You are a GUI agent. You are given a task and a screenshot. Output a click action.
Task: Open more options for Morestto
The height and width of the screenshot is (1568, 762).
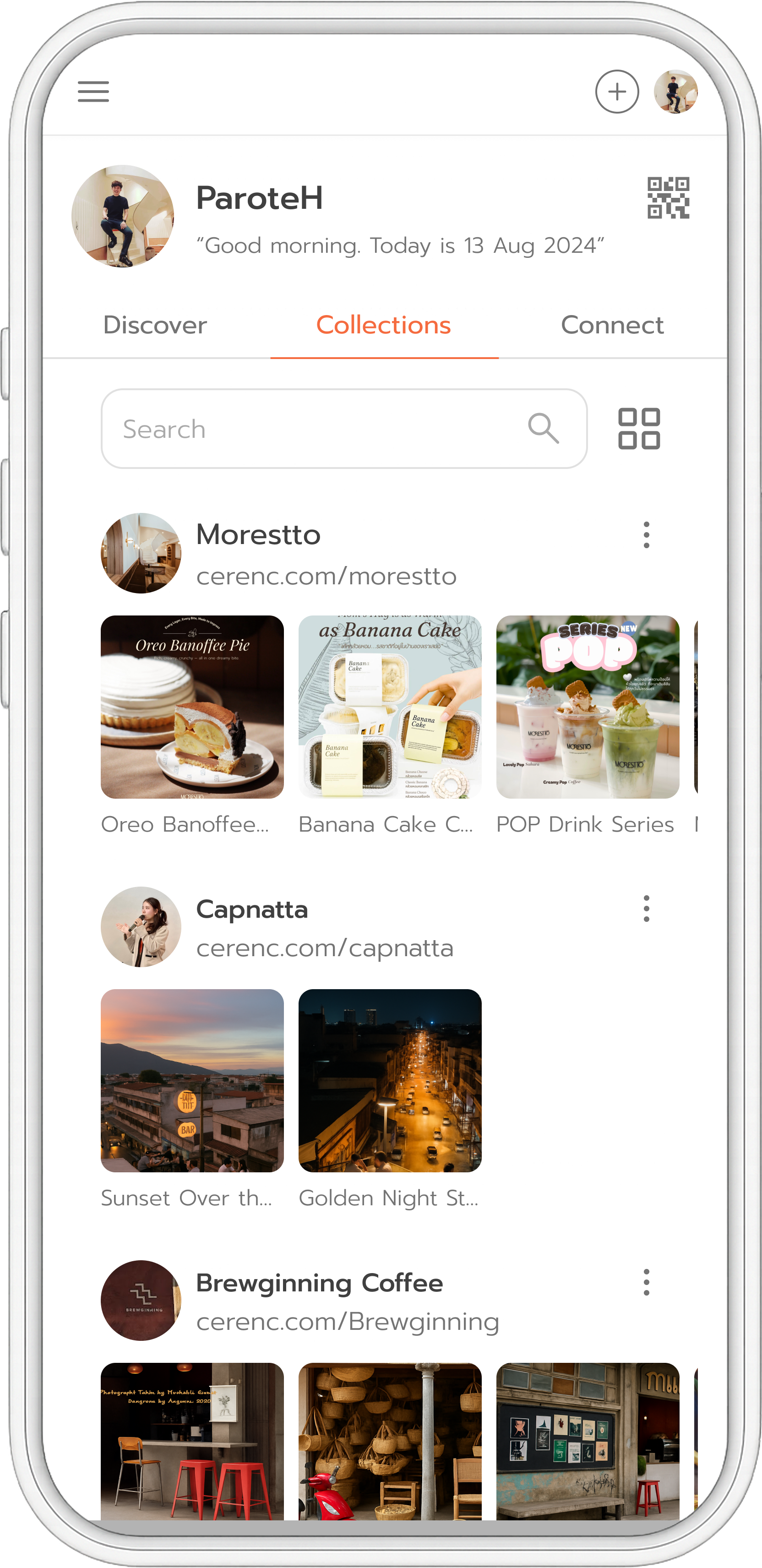point(646,535)
